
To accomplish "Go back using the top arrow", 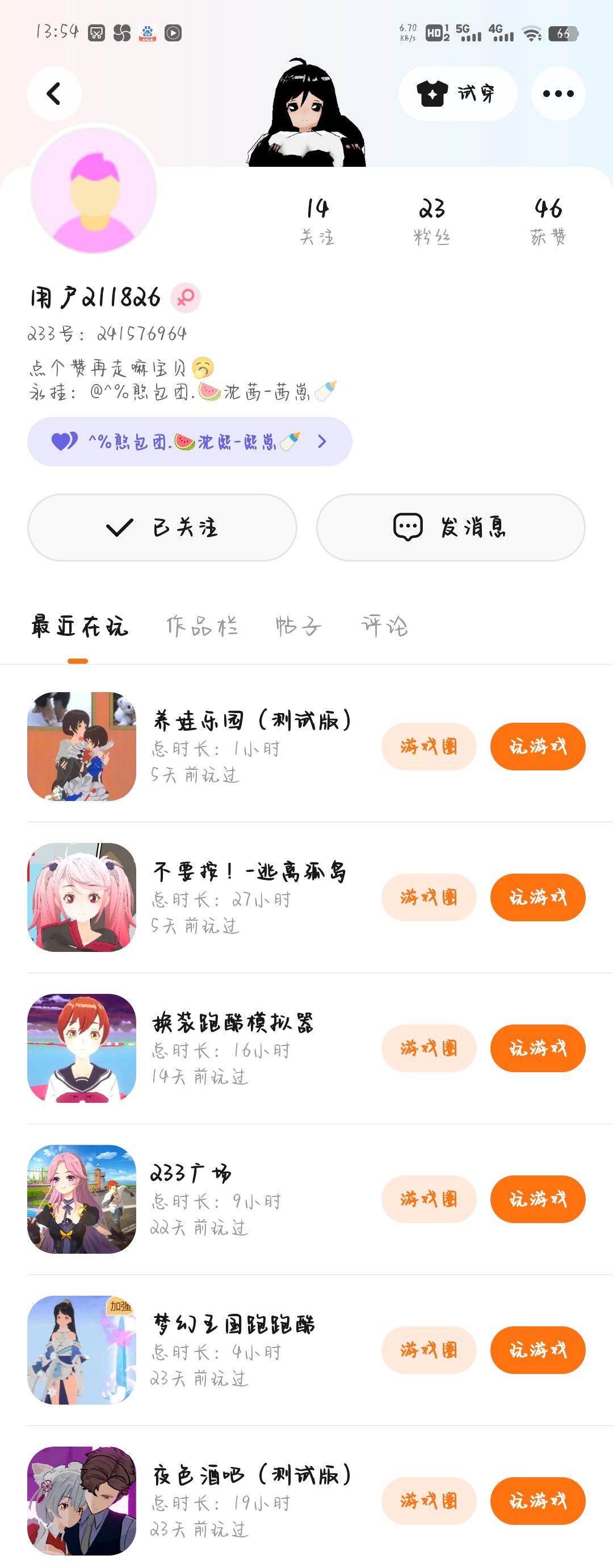I will click(54, 94).
